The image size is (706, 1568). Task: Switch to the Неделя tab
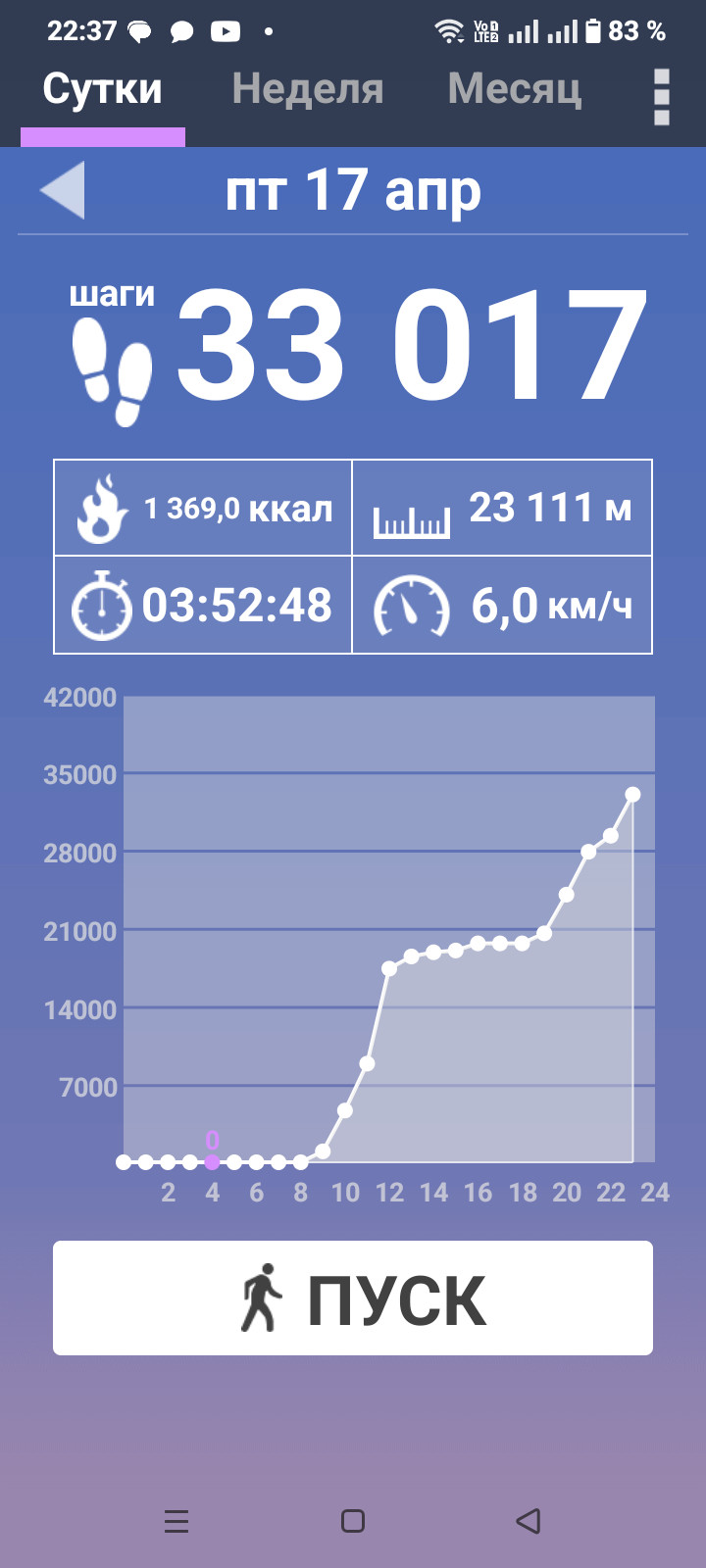point(308,89)
